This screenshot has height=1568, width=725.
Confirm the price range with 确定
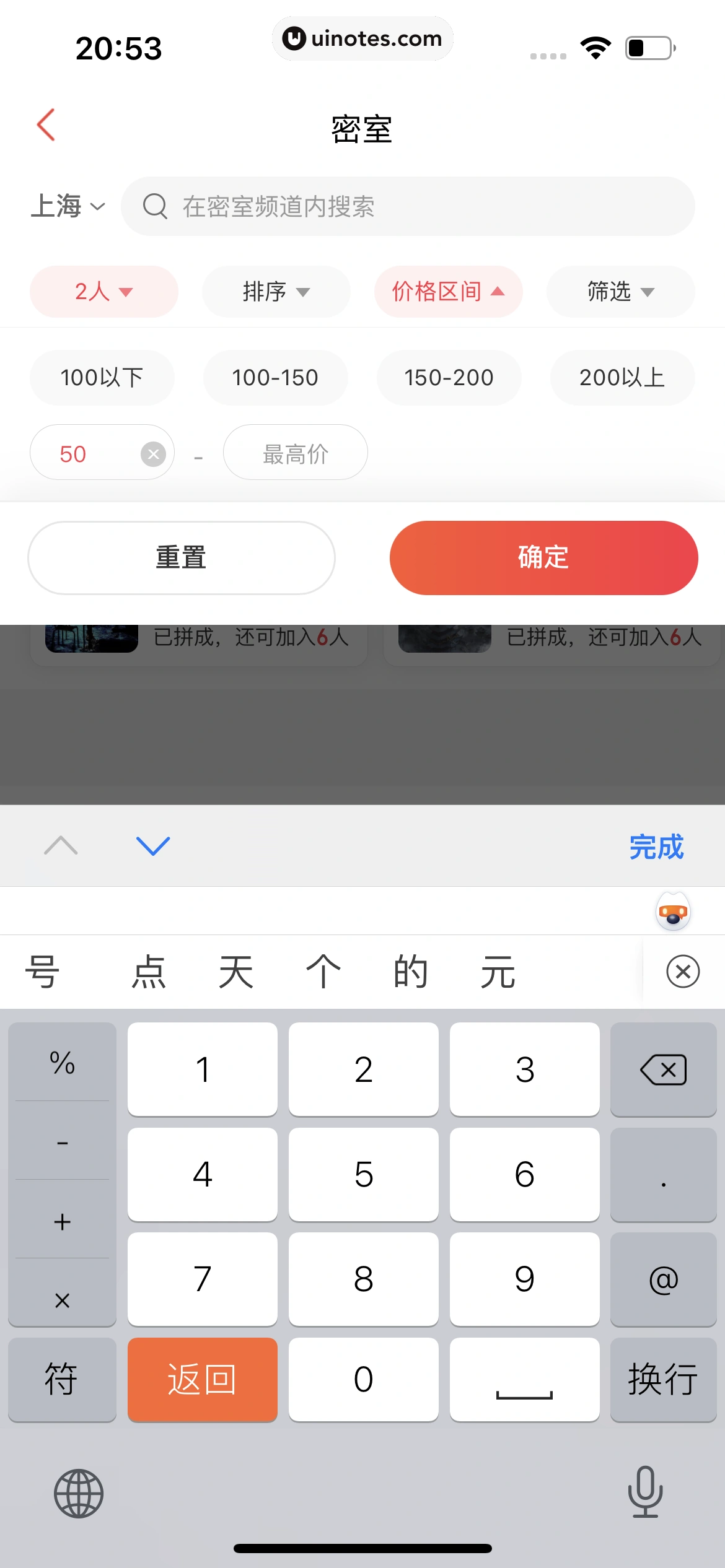tap(543, 557)
